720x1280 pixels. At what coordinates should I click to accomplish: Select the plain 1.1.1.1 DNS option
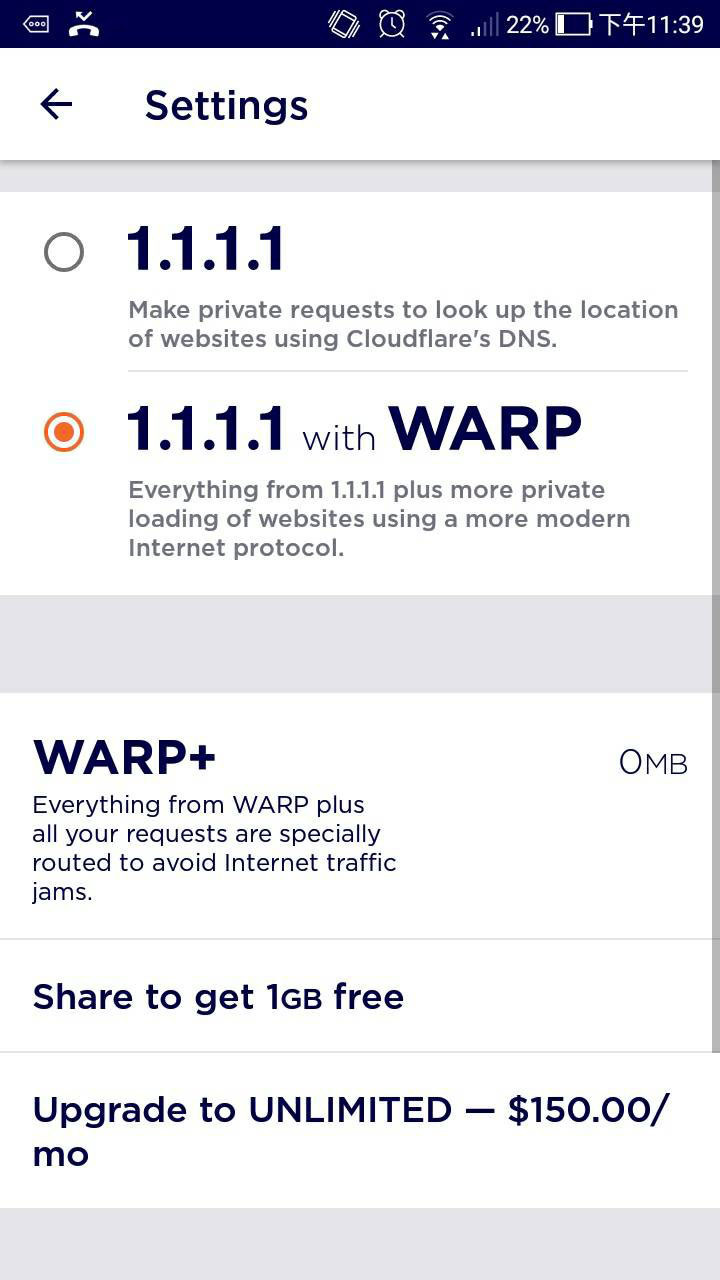(64, 253)
